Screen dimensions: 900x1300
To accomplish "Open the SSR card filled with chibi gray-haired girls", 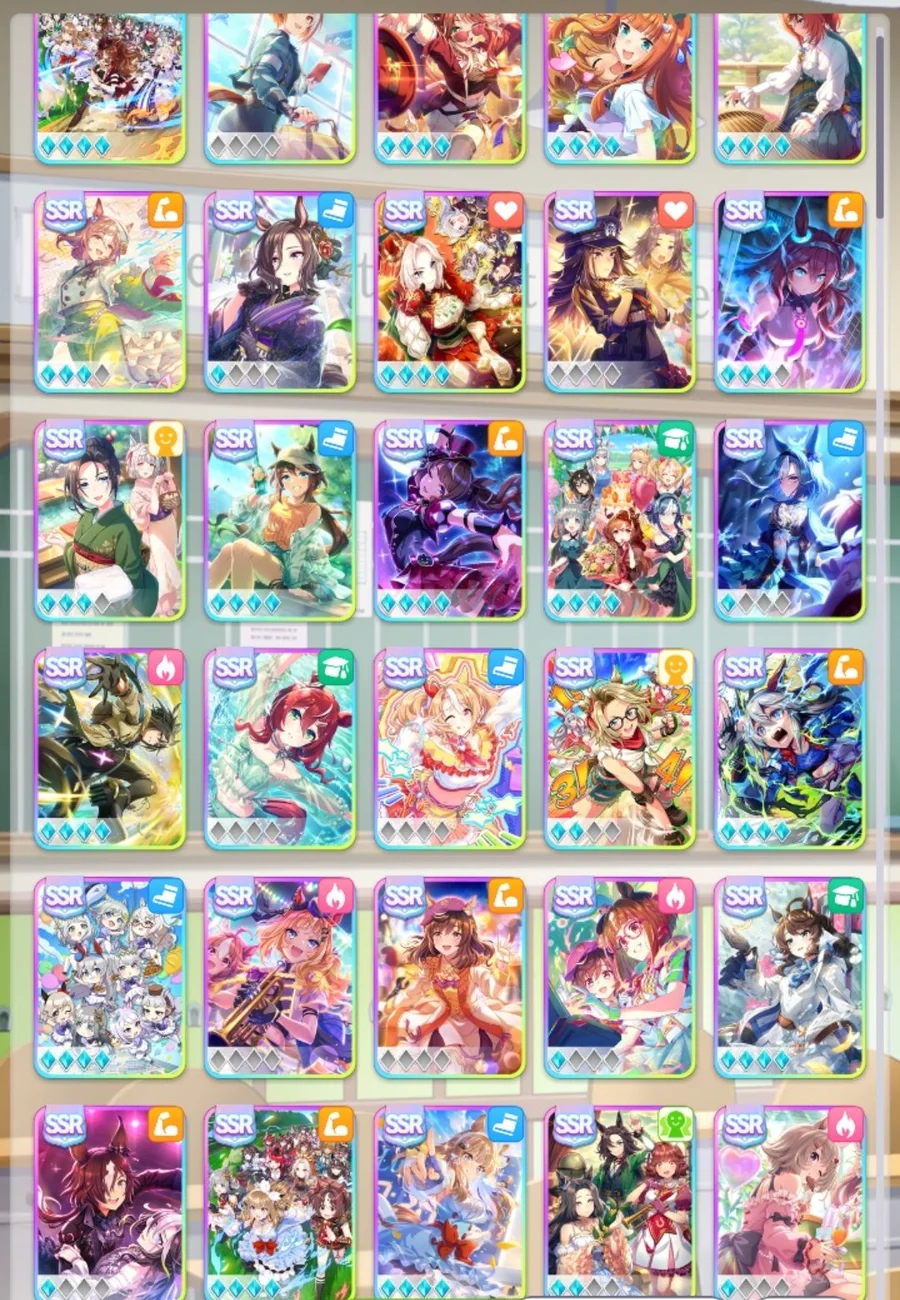I will tap(110, 977).
